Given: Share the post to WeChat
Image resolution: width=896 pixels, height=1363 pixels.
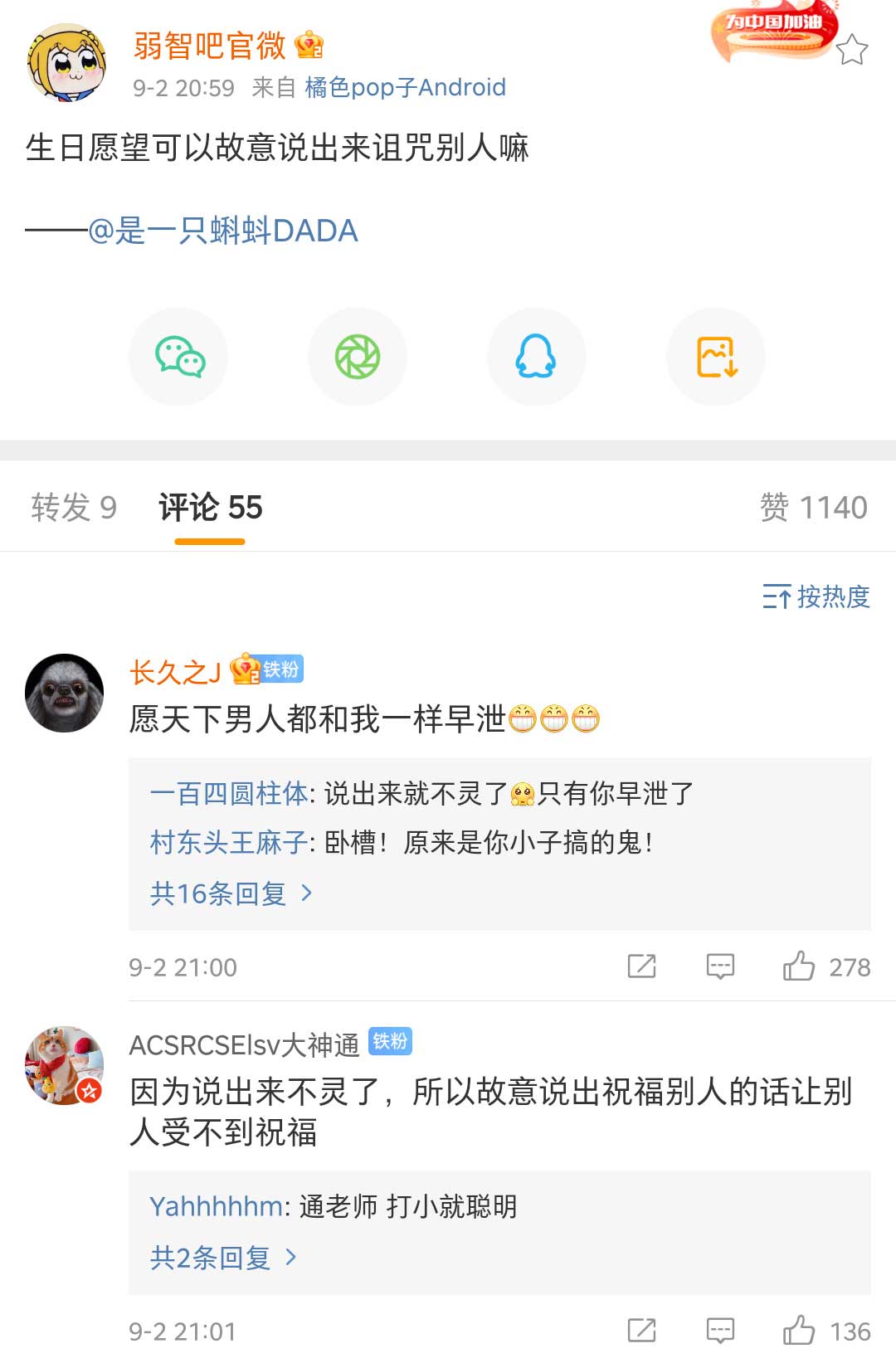Looking at the screenshot, I should [x=178, y=357].
